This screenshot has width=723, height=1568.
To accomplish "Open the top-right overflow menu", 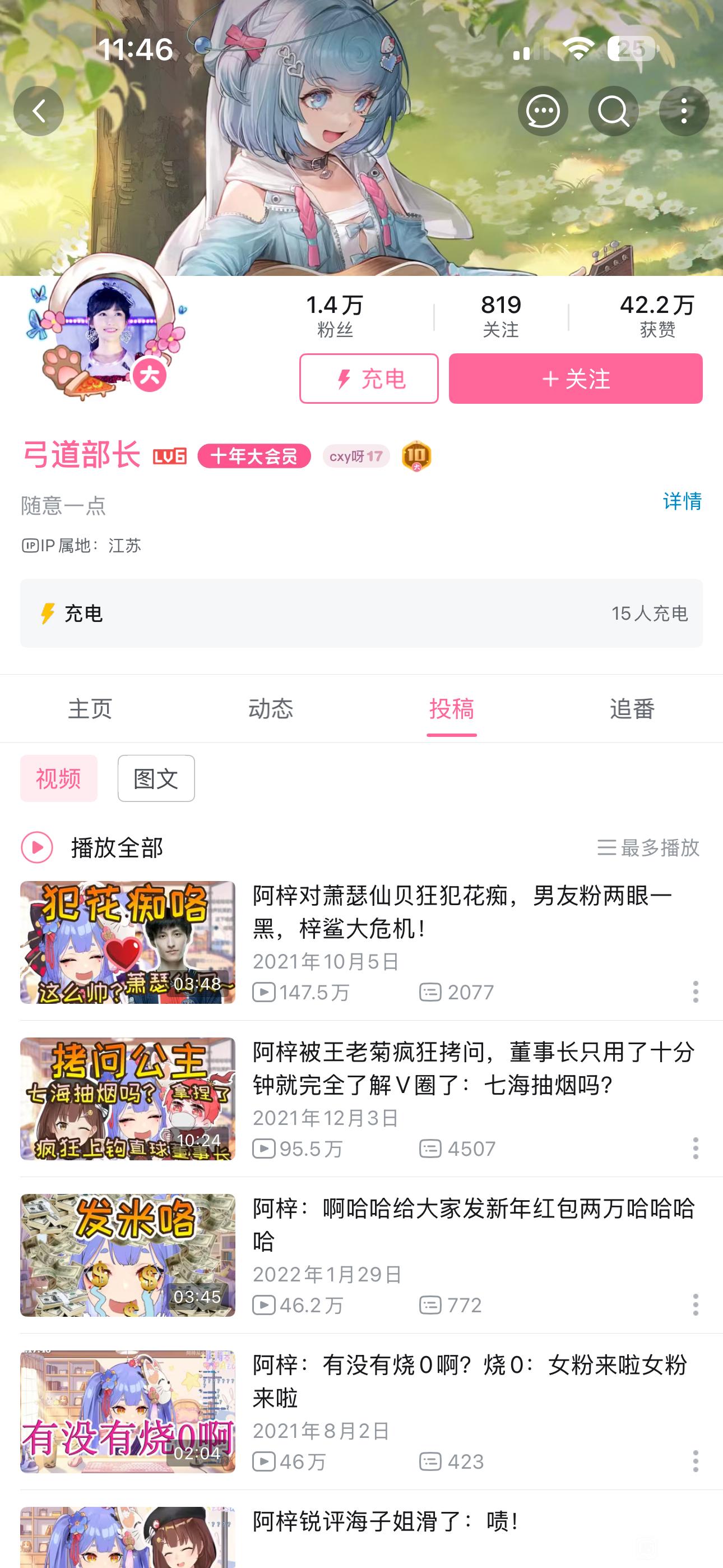I will [683, 112].
